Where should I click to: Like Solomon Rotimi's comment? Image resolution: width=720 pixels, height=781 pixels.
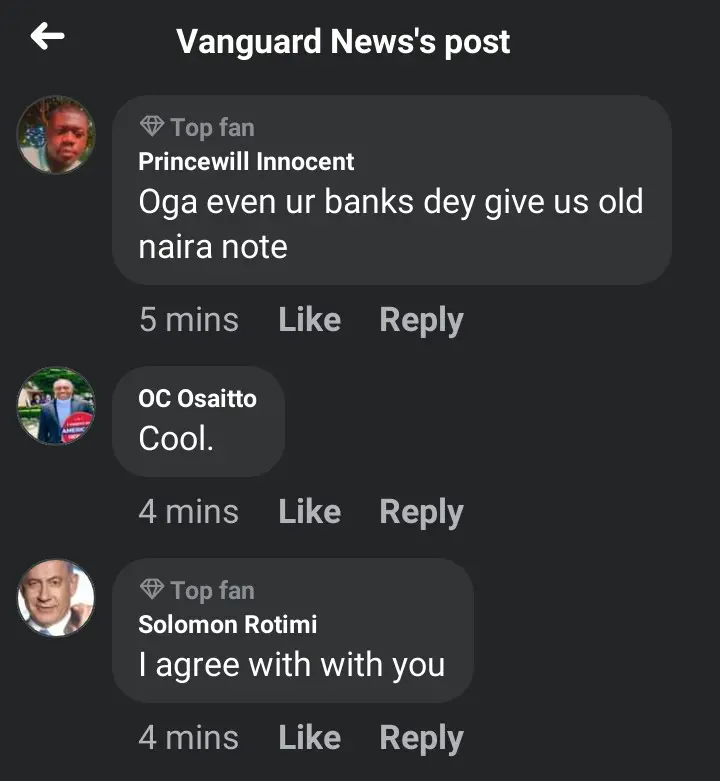309,738
